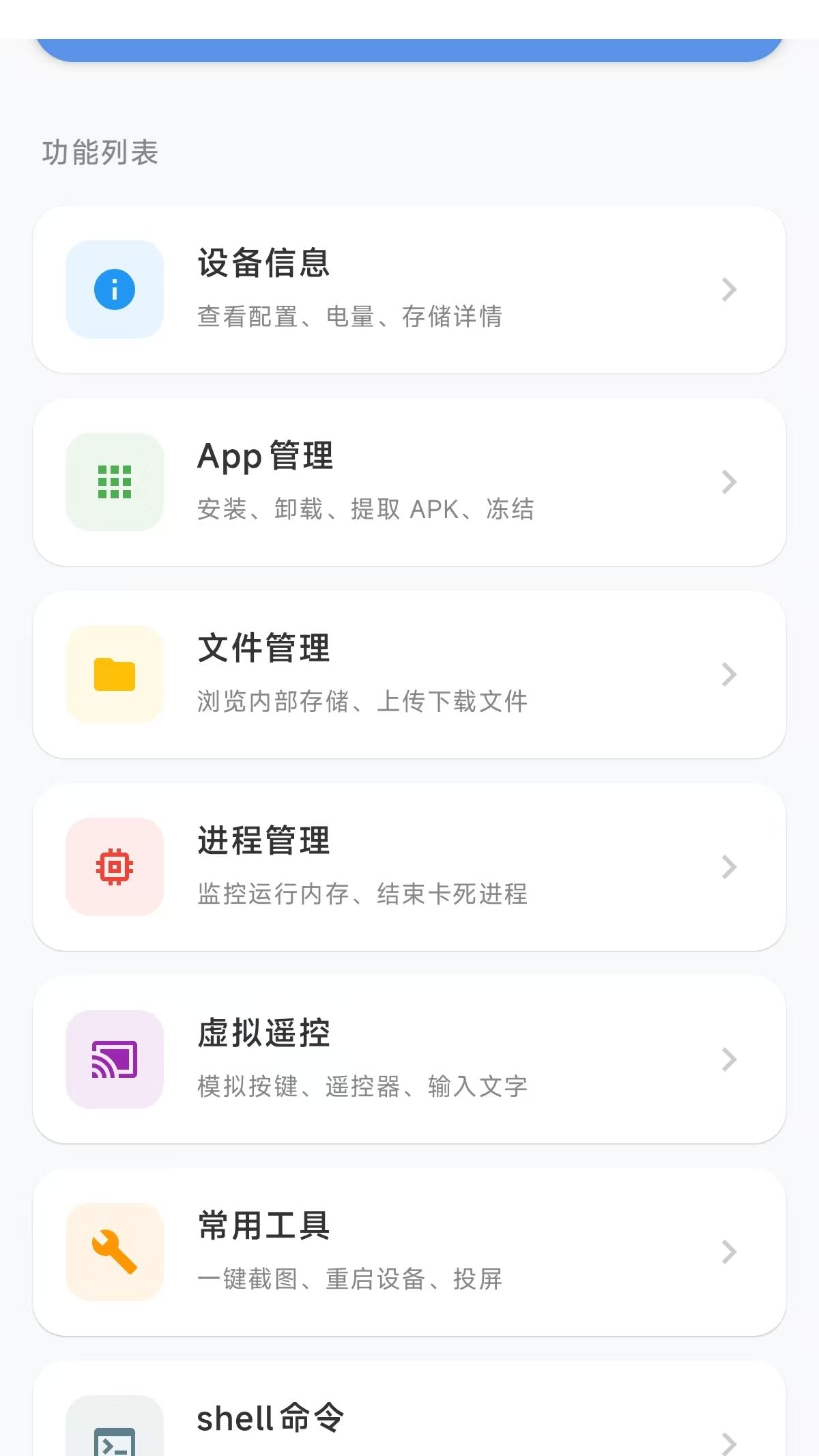
Task: Select 进程管理 process manager
Action: [x=409, y=867]
